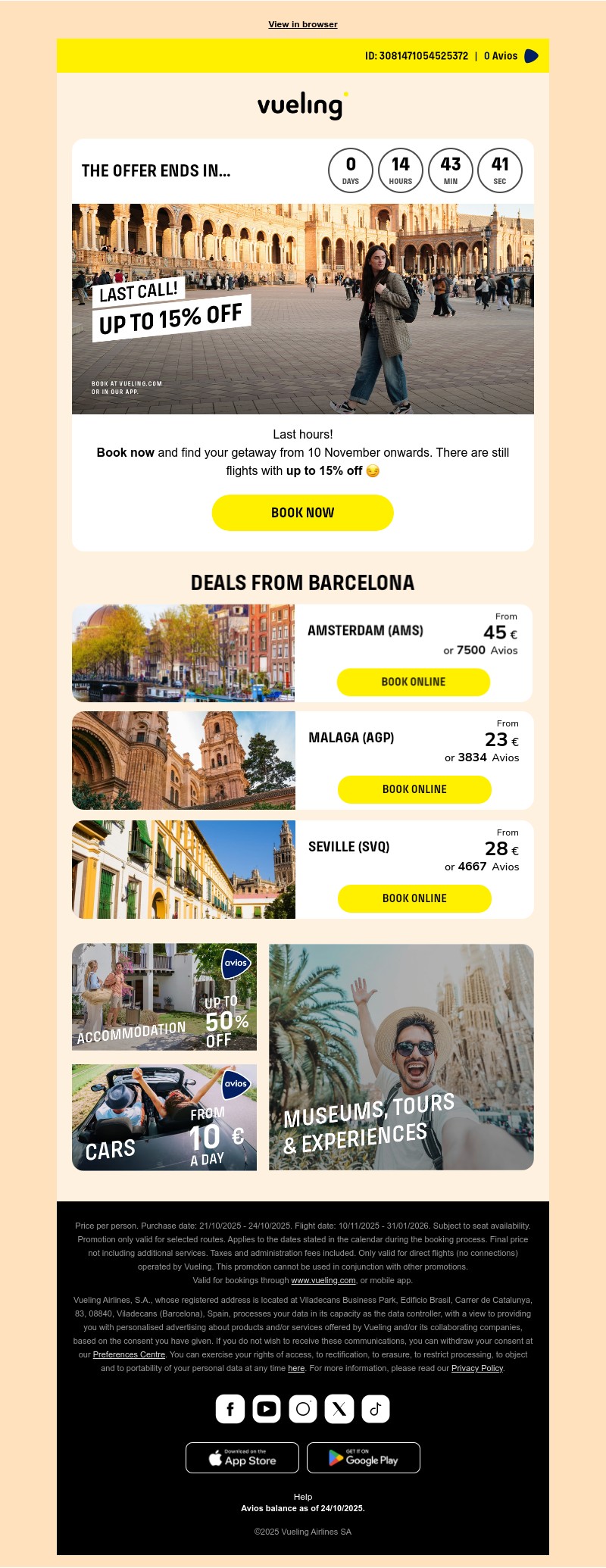Screen dimensions: 606x1568
Task: Open the Cars from 10 € a day tile
Action: pos(164,1117)
